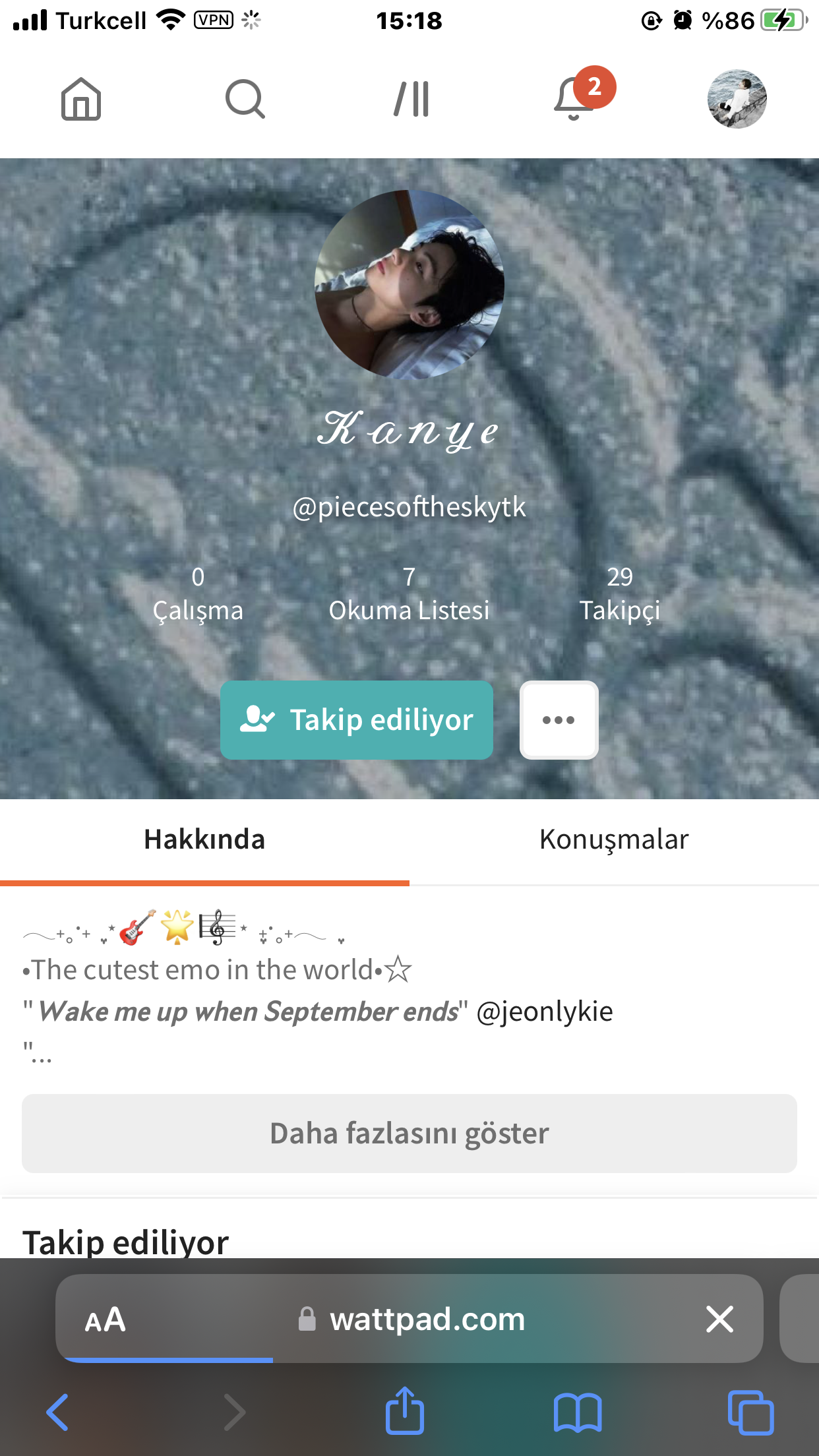Image resolution: width=819 pixels, height=1456 pixels.
Task: Open Safari bookmarks
Action: [578, 1412]
